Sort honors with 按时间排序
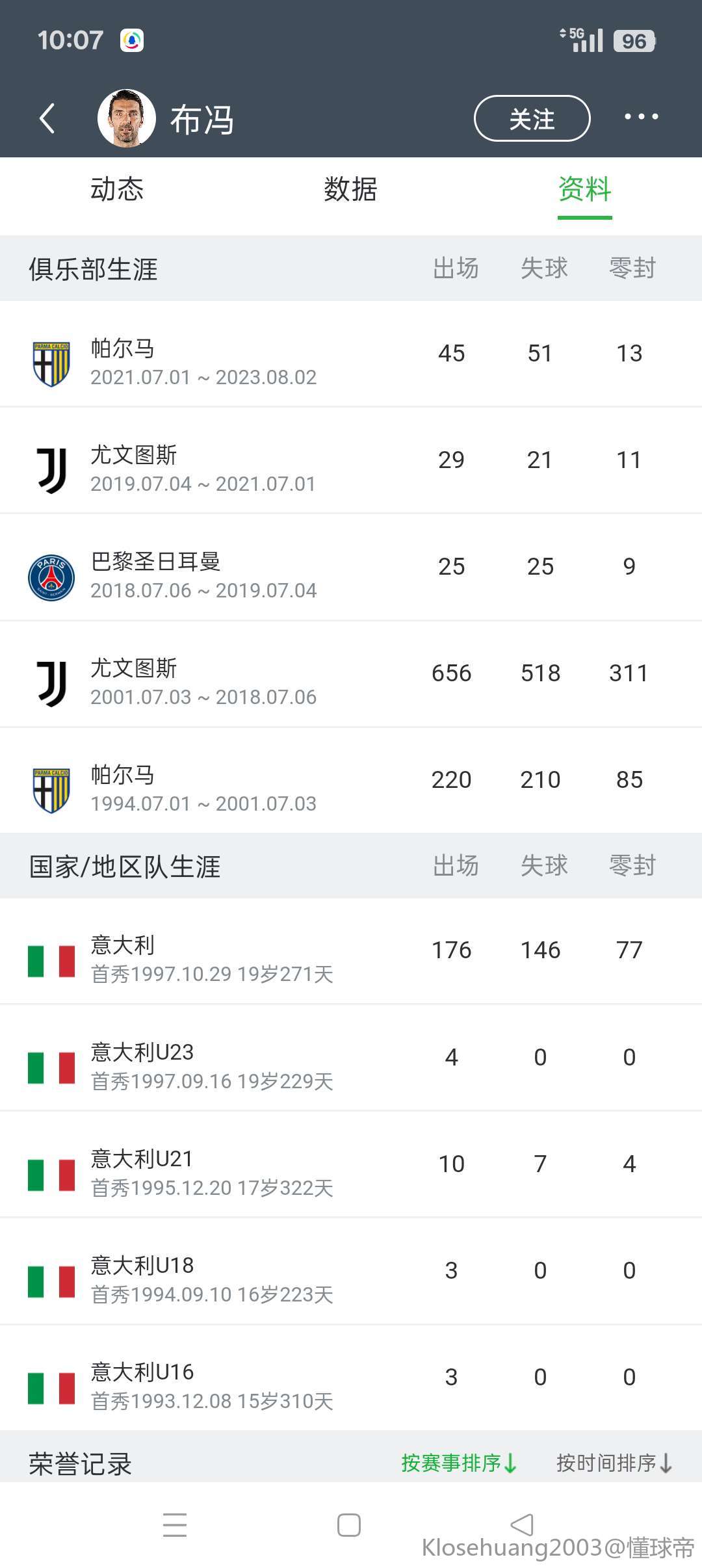Image resolution: width=702 pixels, height=1568 pixels. click(x=614, y=1463)
